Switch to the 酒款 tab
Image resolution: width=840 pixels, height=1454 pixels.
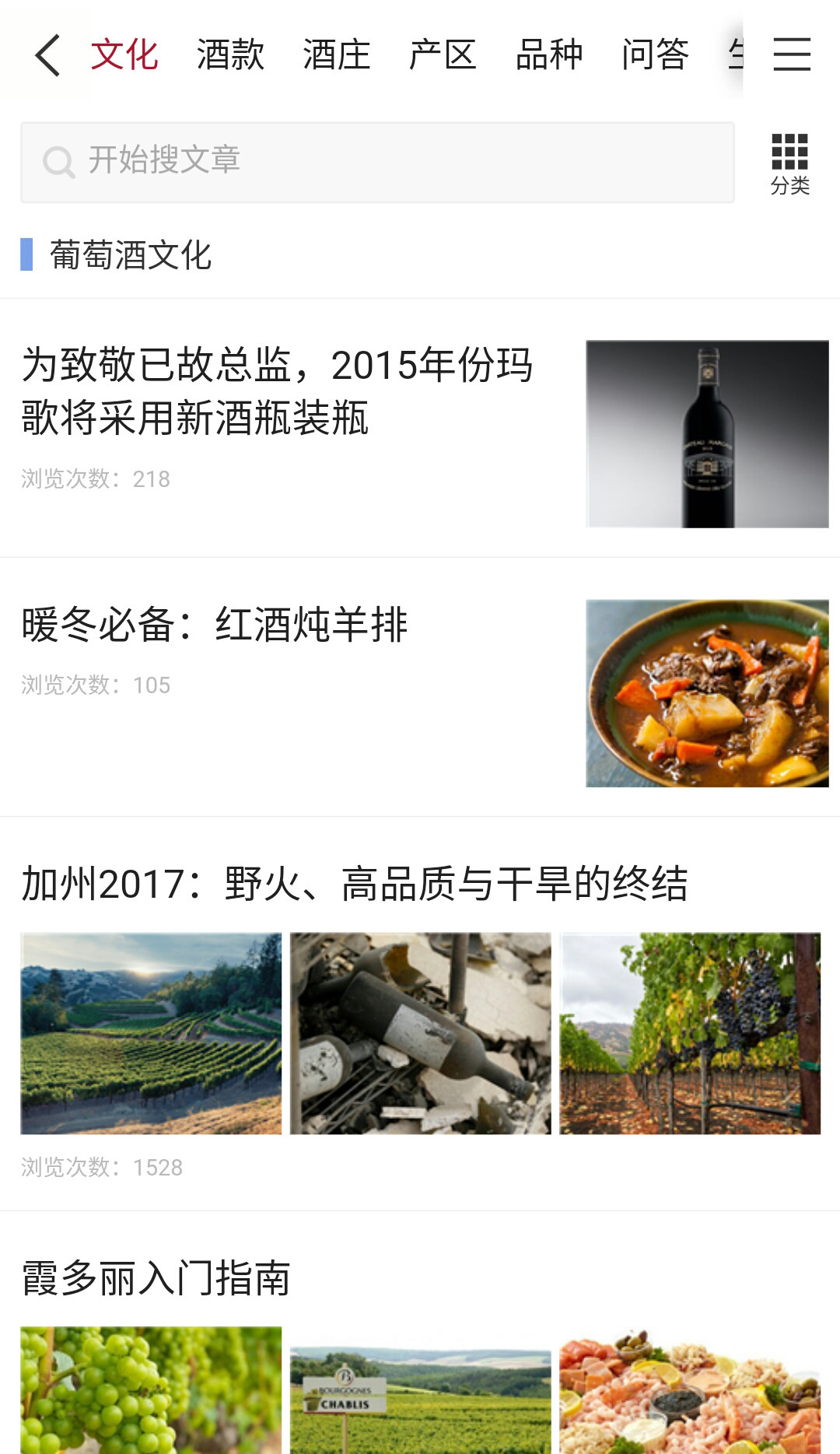pyautogui.click(x=230, y=55)
